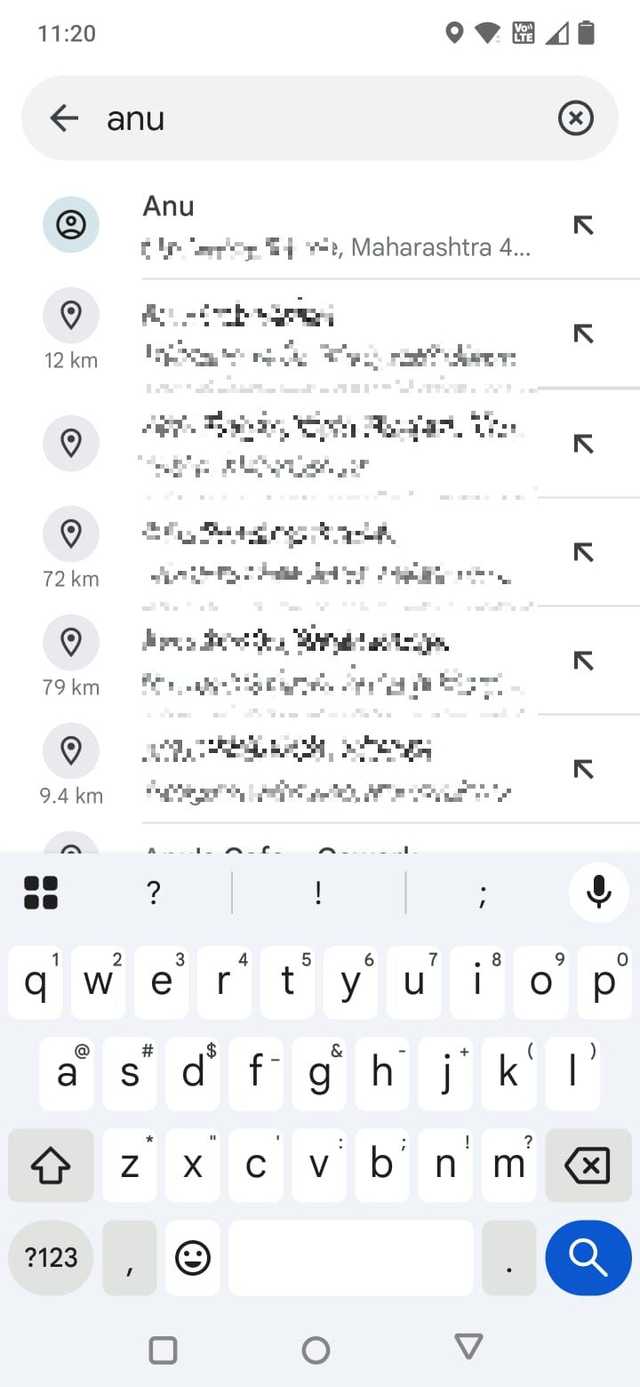Start voice input from the keyboard microphone
640x1387 pixels.
tap(598, 892)
